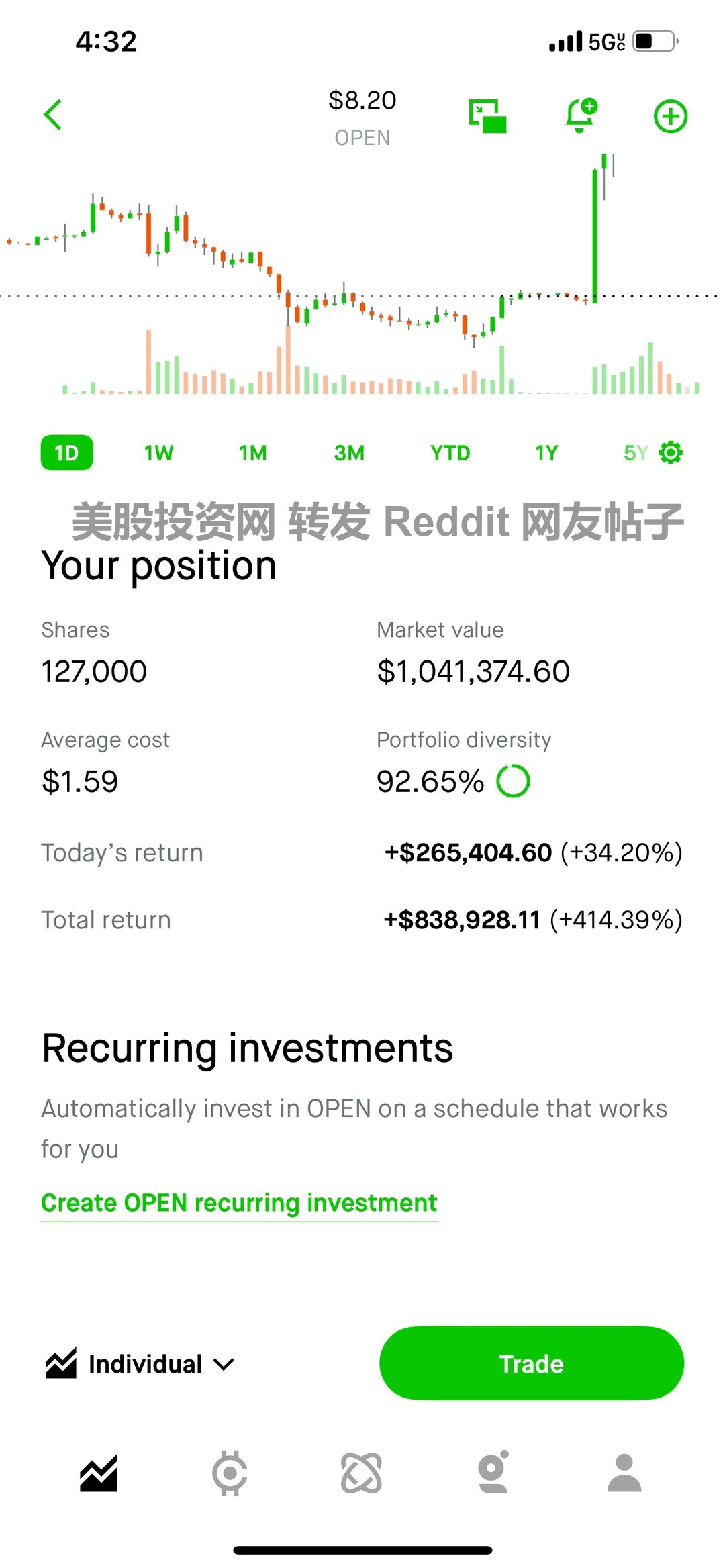725x1568 pixels.
Task: Open notifications icon in bottom nav
Action: pyautogui.click(x=493, y=1473)
